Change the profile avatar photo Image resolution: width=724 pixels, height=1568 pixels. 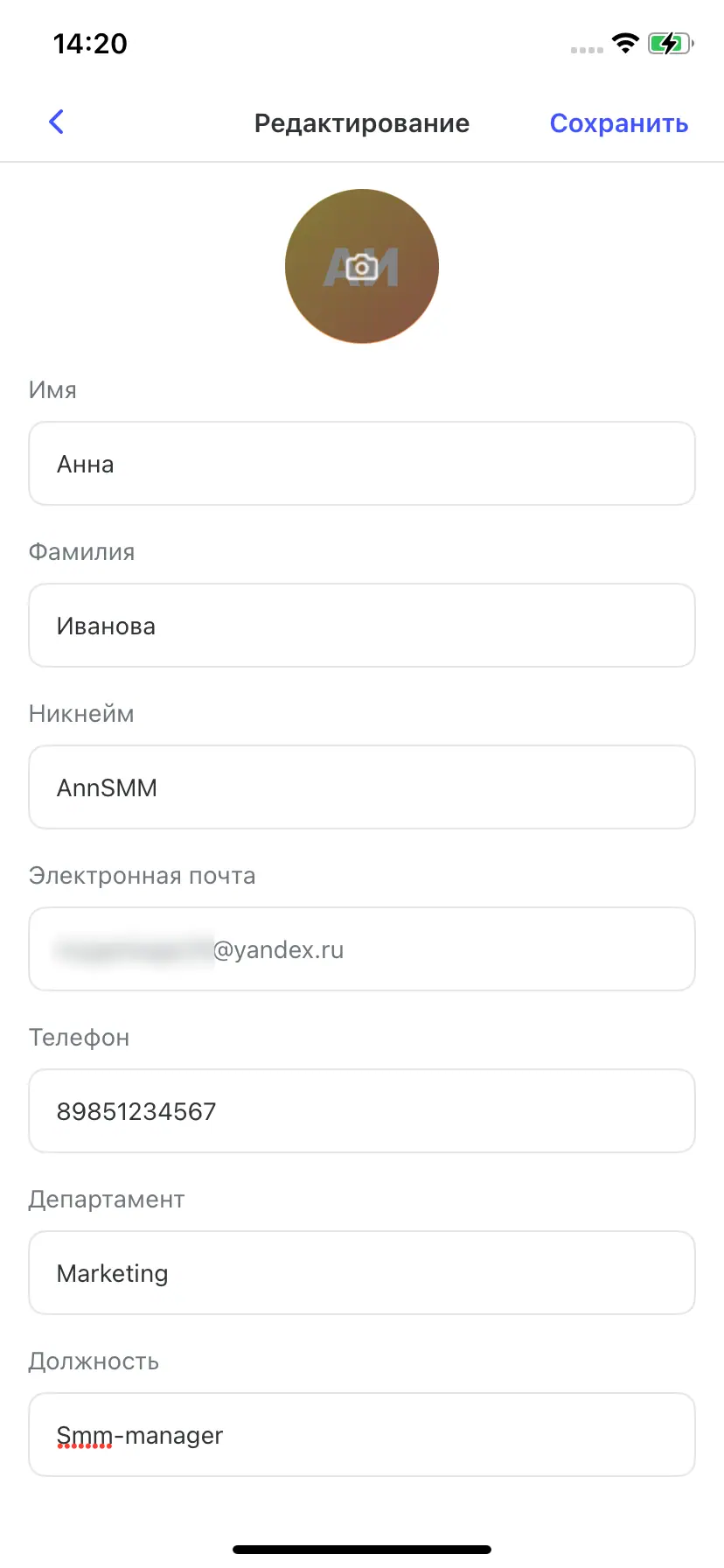[x=362, y=266]
